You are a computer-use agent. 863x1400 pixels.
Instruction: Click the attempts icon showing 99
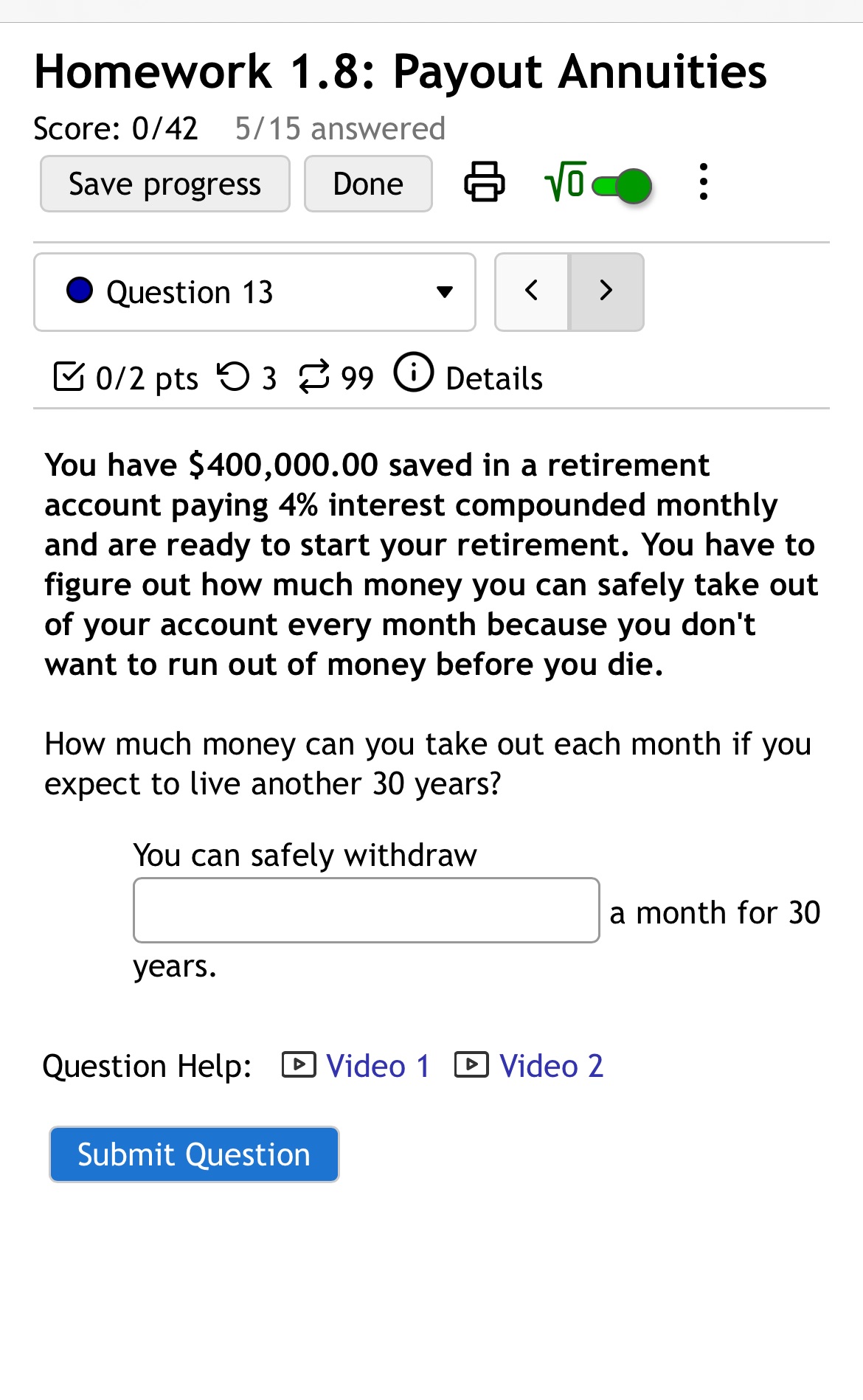tap(313, 376)
